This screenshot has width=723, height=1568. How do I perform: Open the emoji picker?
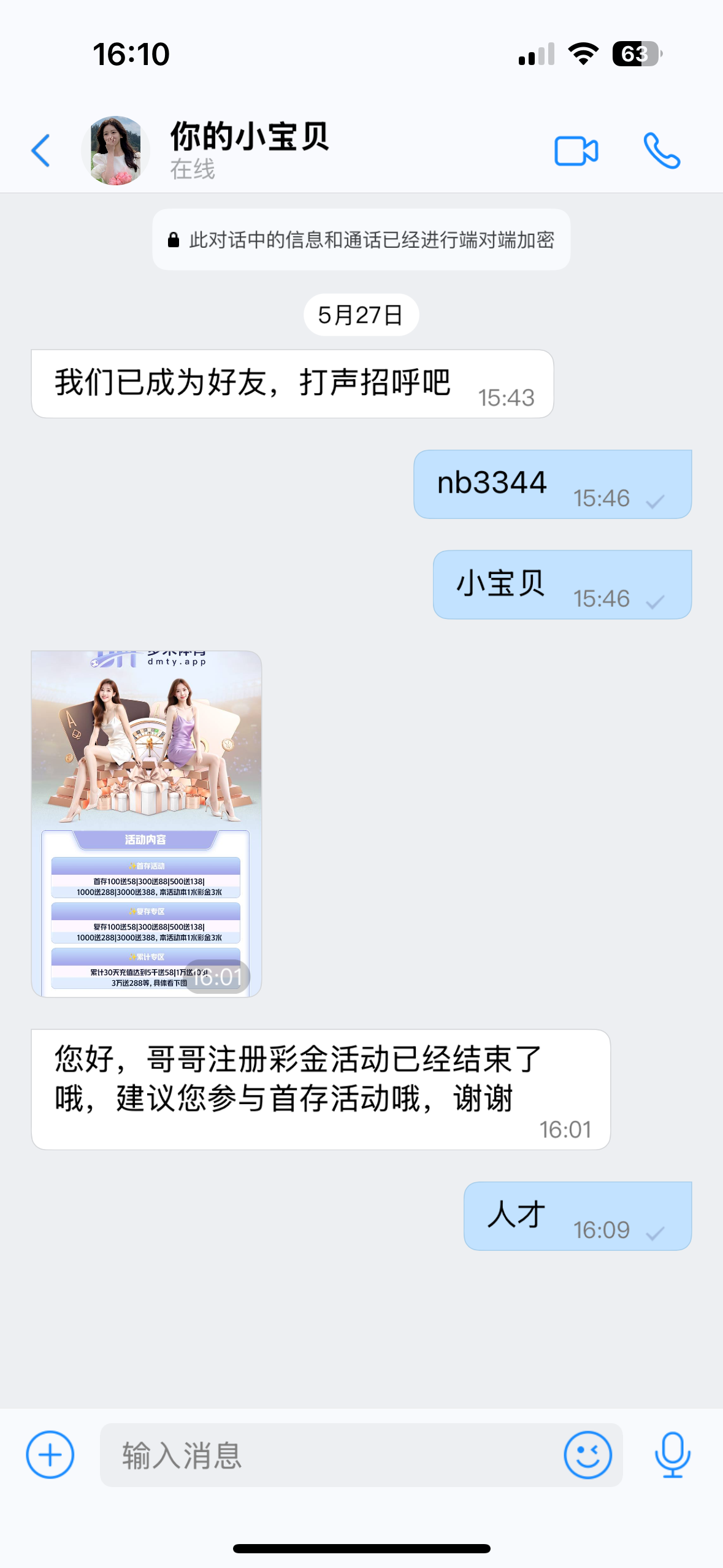click(x=587, y=1455)
